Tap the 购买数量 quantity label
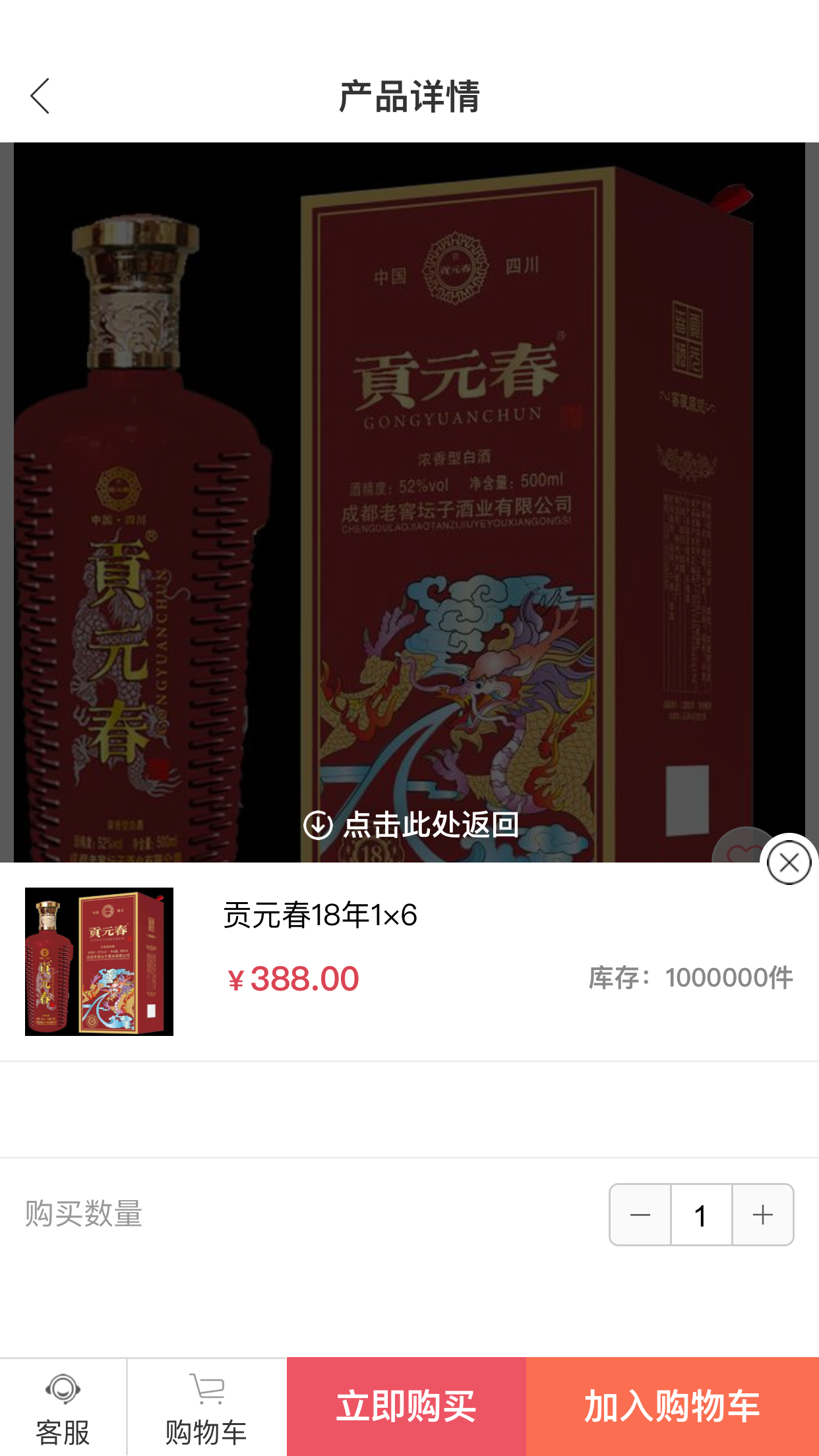This screenshot has width=819, height=1456. click(84, 1214)
